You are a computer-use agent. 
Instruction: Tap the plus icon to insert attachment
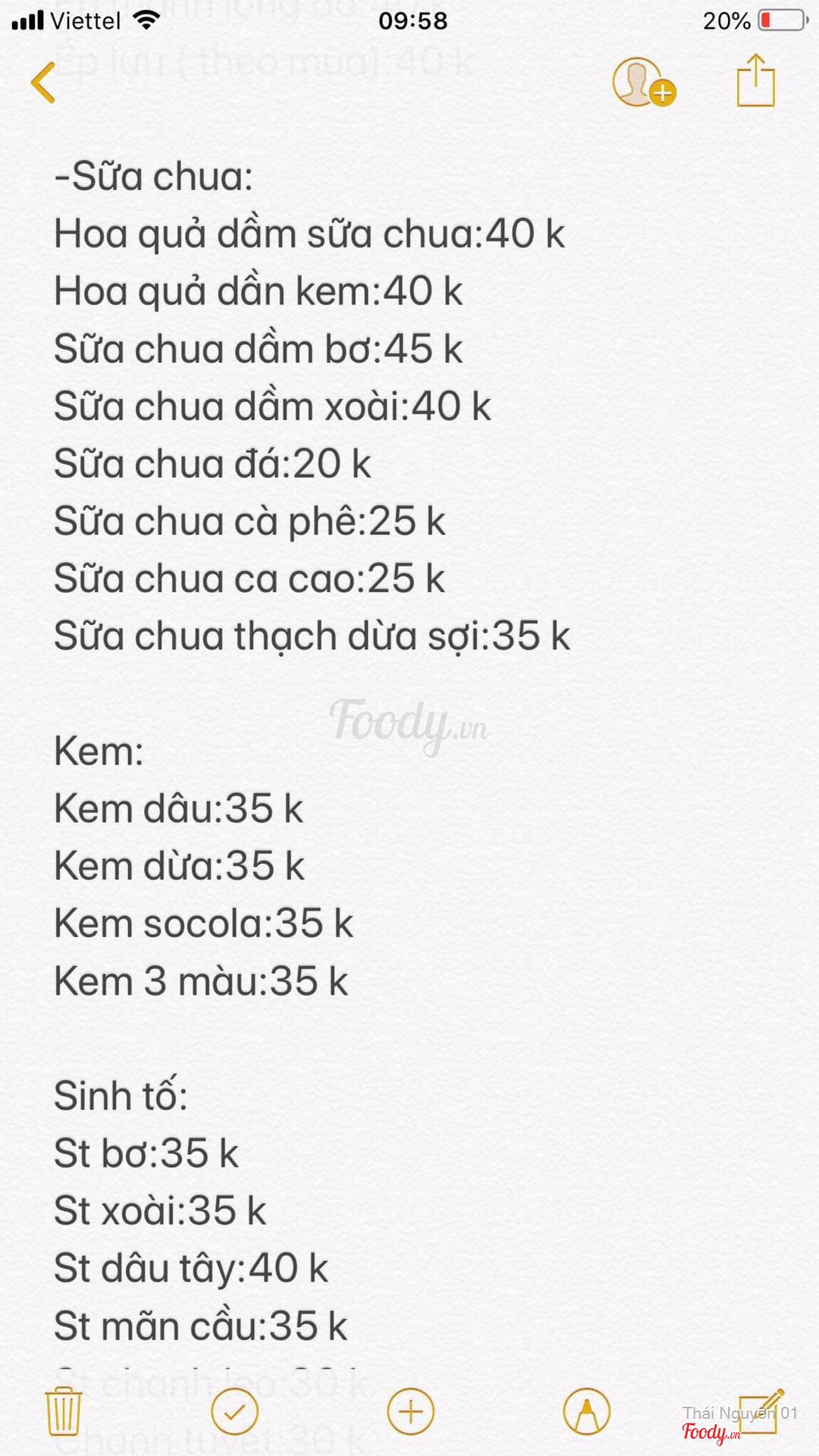tap(411, 1412)
